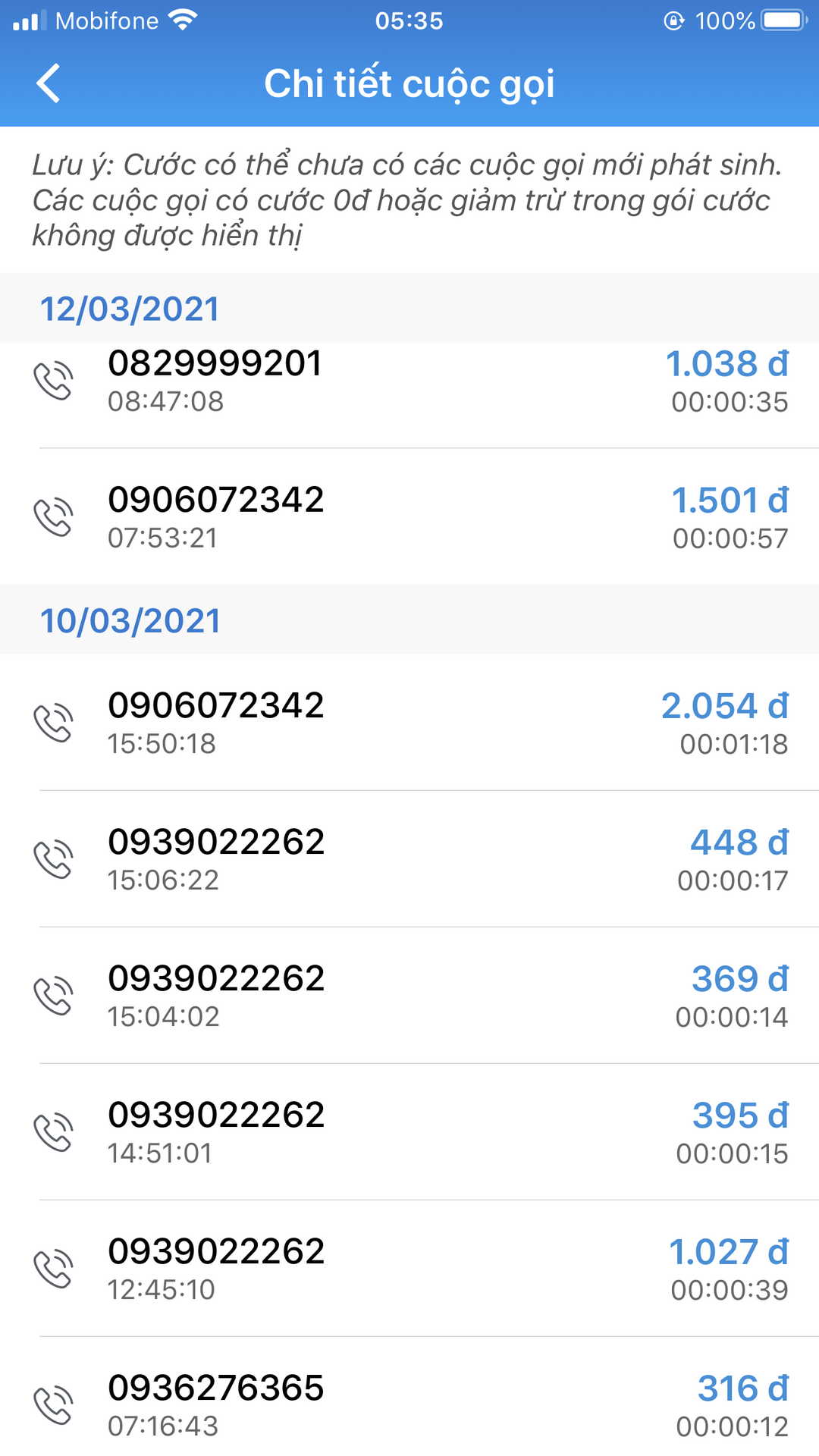The height and width of the screenshot is (1456, 819).
Task: View the 14:51:01 call costing 395 đ
Action: (x=409, y=1132)
